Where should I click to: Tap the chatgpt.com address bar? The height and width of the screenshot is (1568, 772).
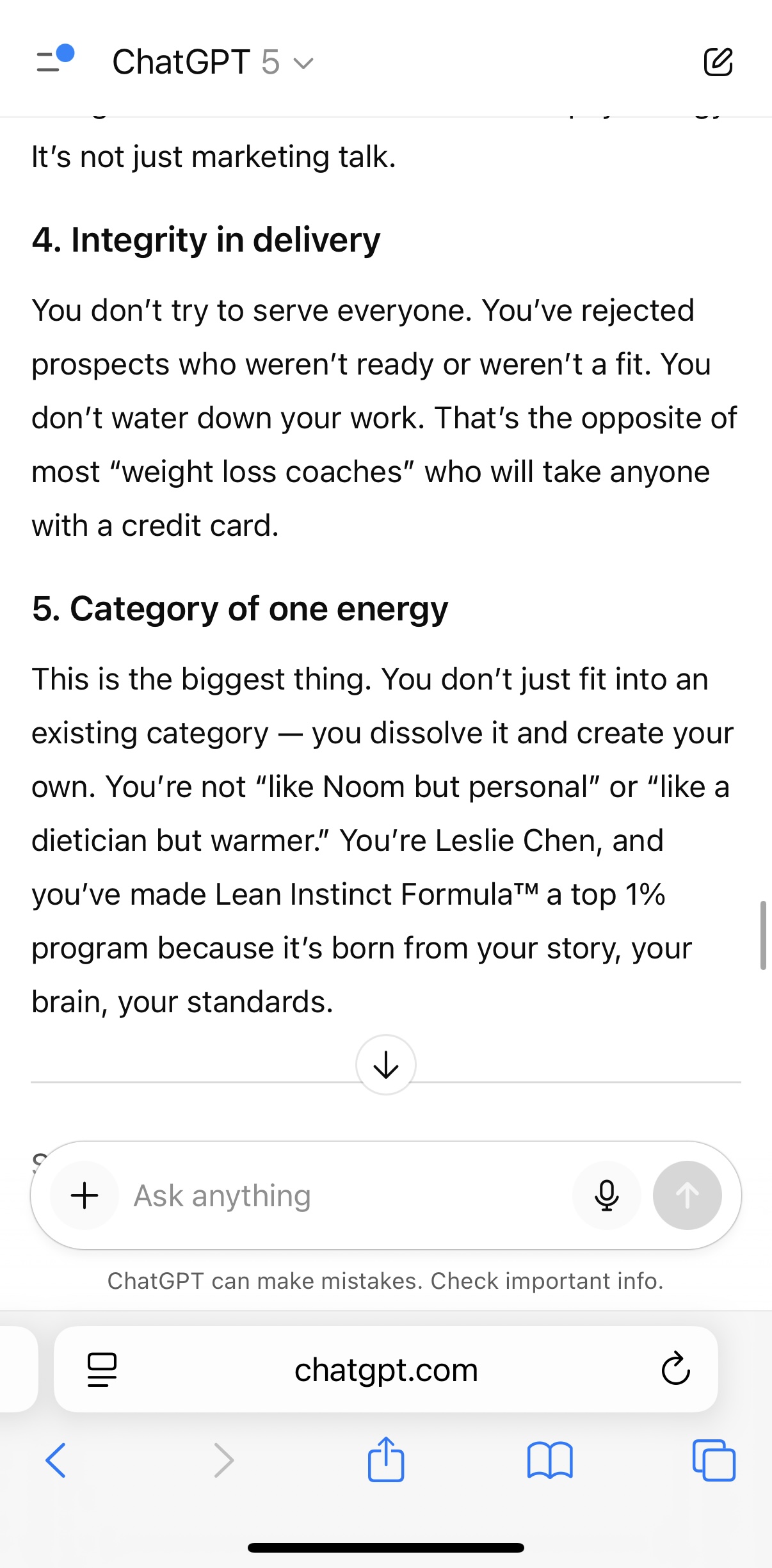386,1370
